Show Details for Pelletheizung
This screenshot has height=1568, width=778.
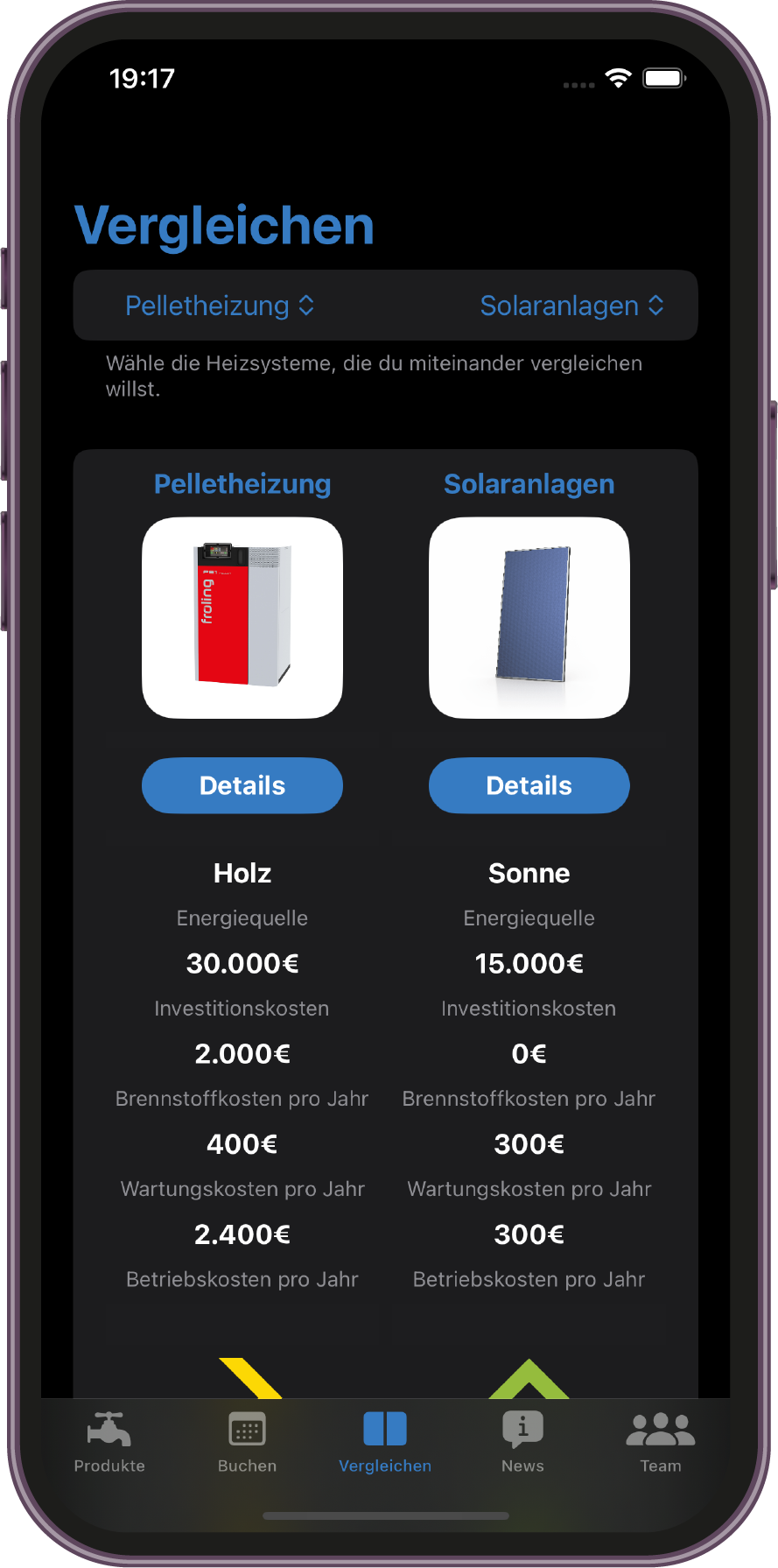[x=242, y=785]
